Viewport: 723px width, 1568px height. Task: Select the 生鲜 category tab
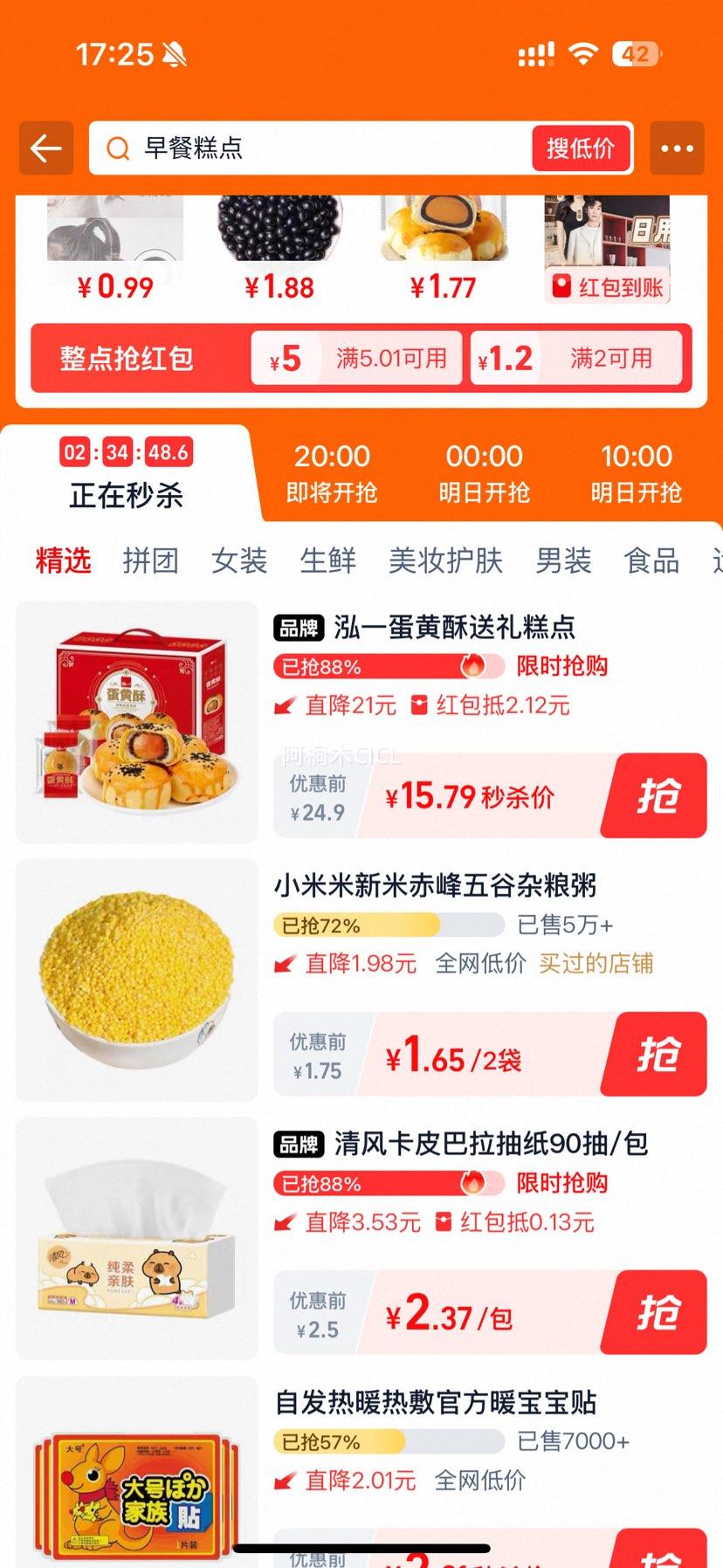327,560
